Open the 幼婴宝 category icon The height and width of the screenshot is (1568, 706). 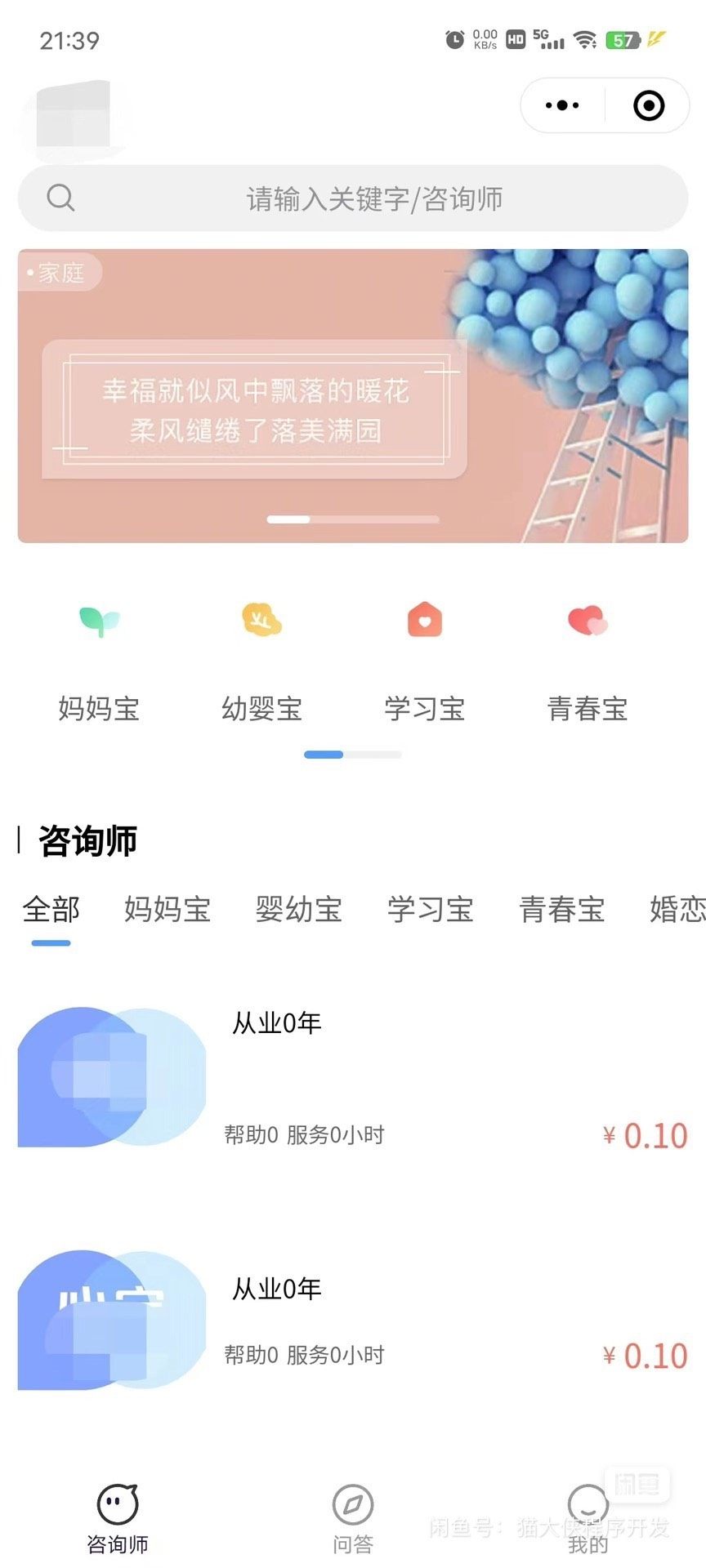tap(261, 621)
